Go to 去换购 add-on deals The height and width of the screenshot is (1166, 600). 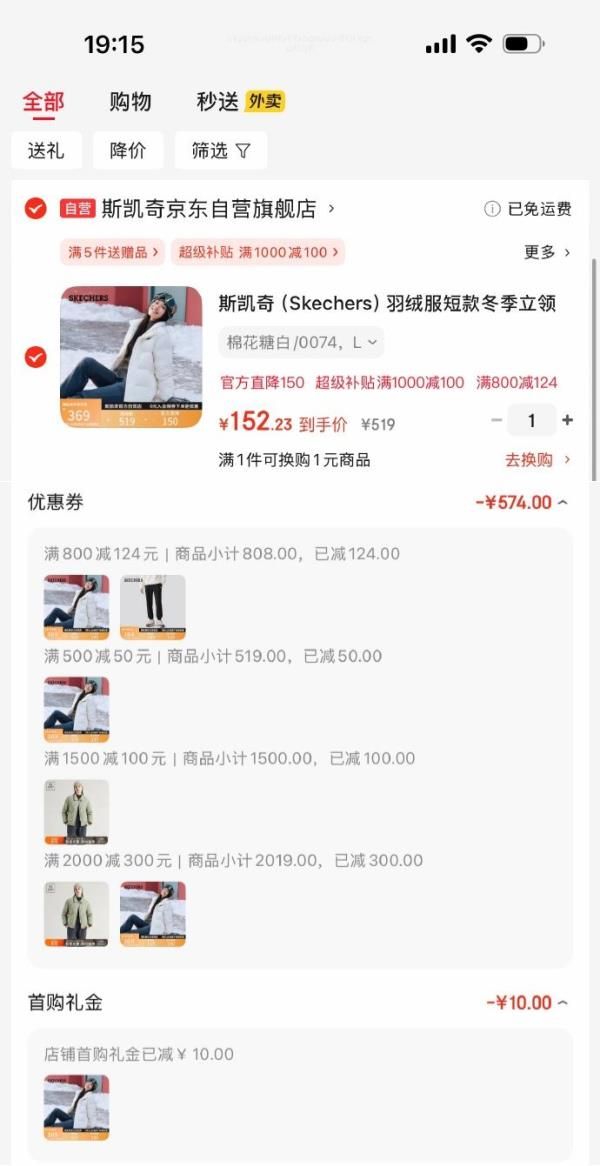[x=537, y=460]
